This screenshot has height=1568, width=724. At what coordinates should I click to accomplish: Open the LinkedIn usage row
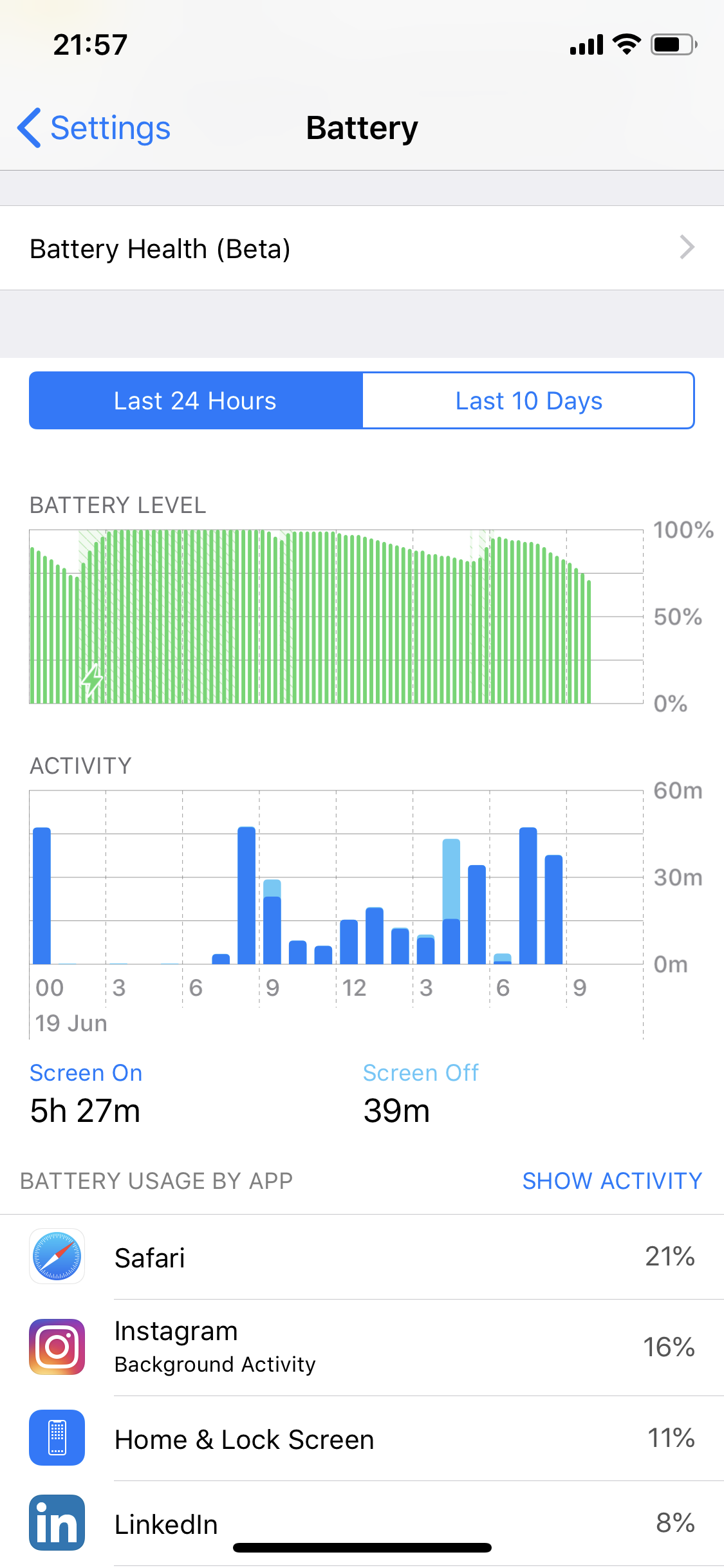(x=362, y=1524)
